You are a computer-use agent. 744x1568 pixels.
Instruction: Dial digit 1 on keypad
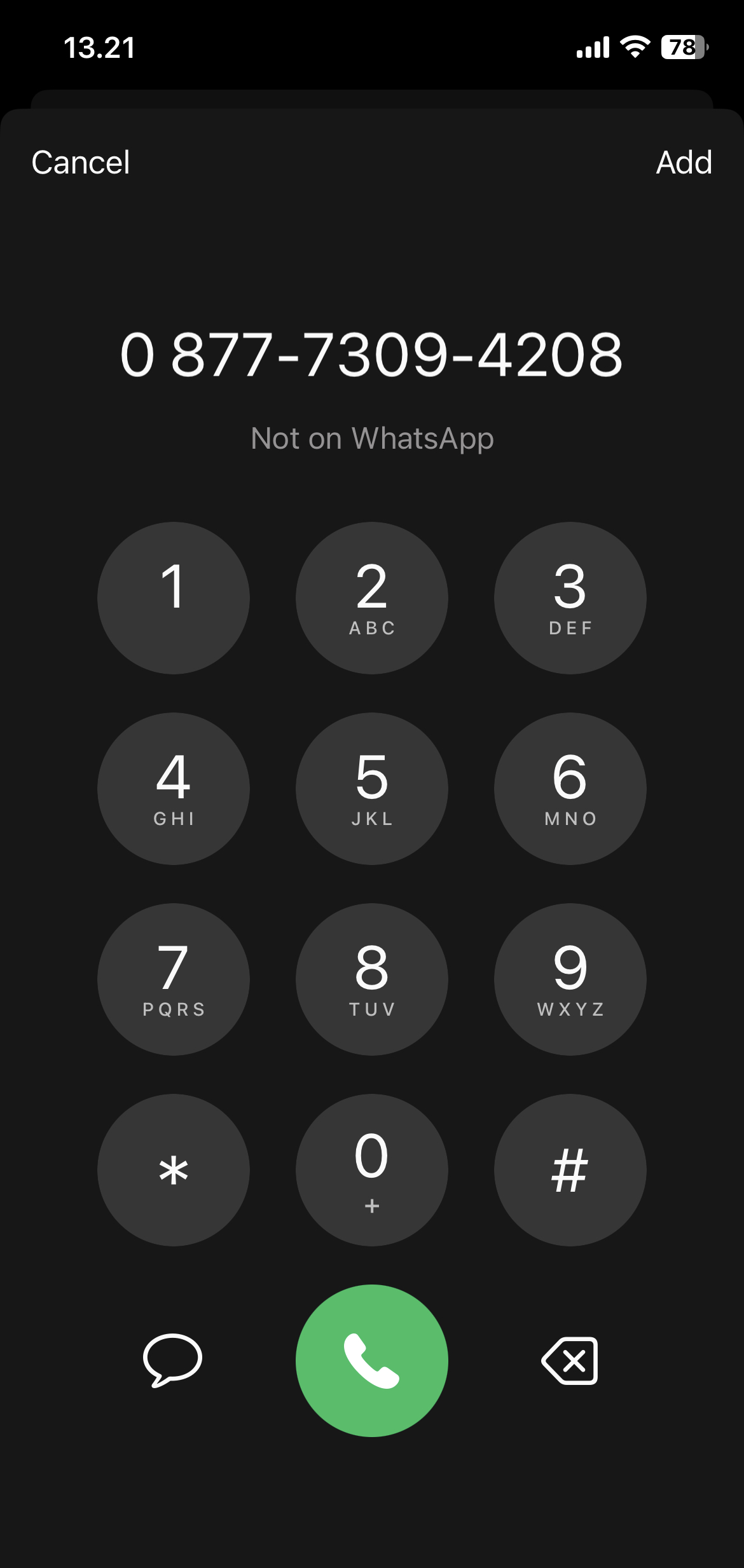[x=174, y=597]
